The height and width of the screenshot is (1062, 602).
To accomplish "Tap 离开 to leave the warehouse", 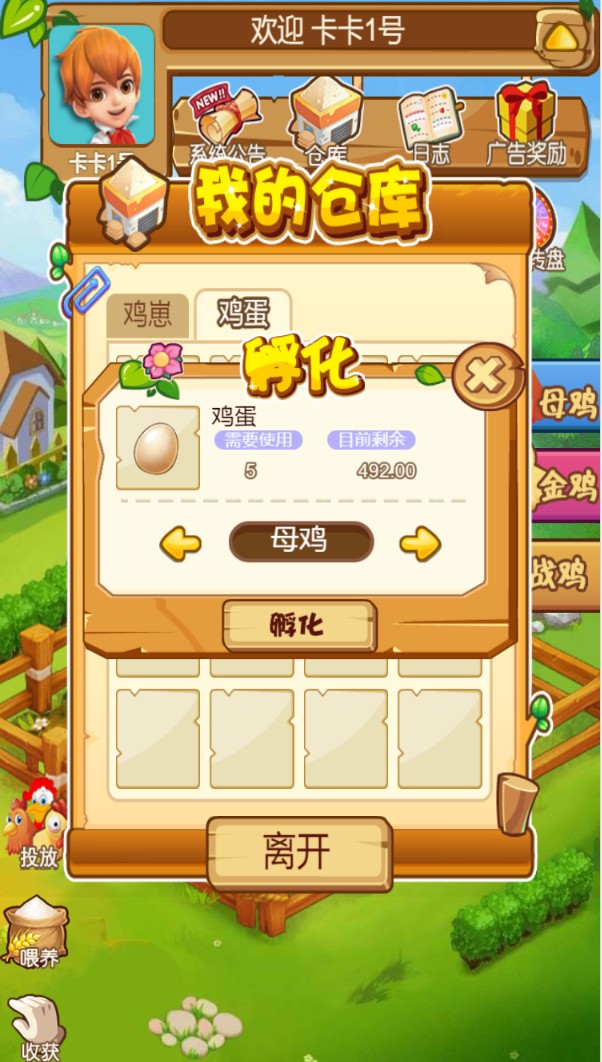I will point(298,853).
